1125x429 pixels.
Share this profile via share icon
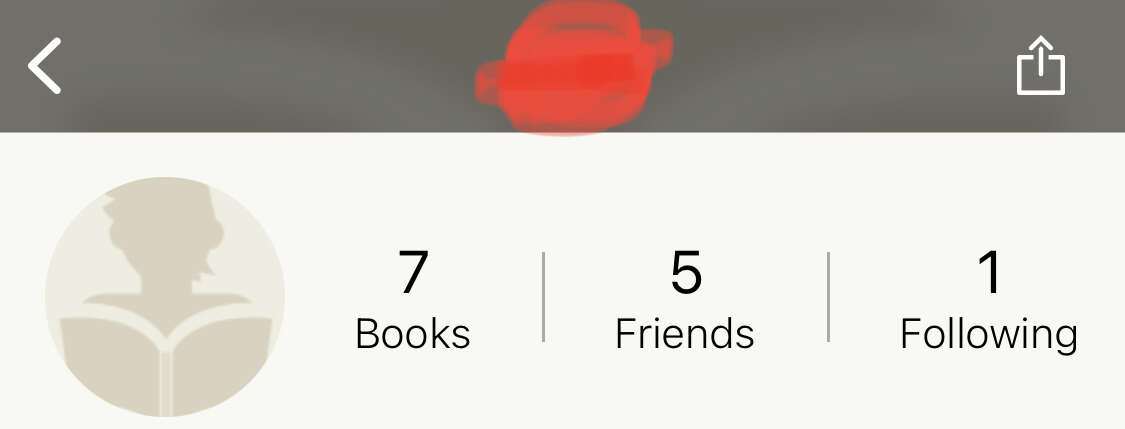point(1040,67)
